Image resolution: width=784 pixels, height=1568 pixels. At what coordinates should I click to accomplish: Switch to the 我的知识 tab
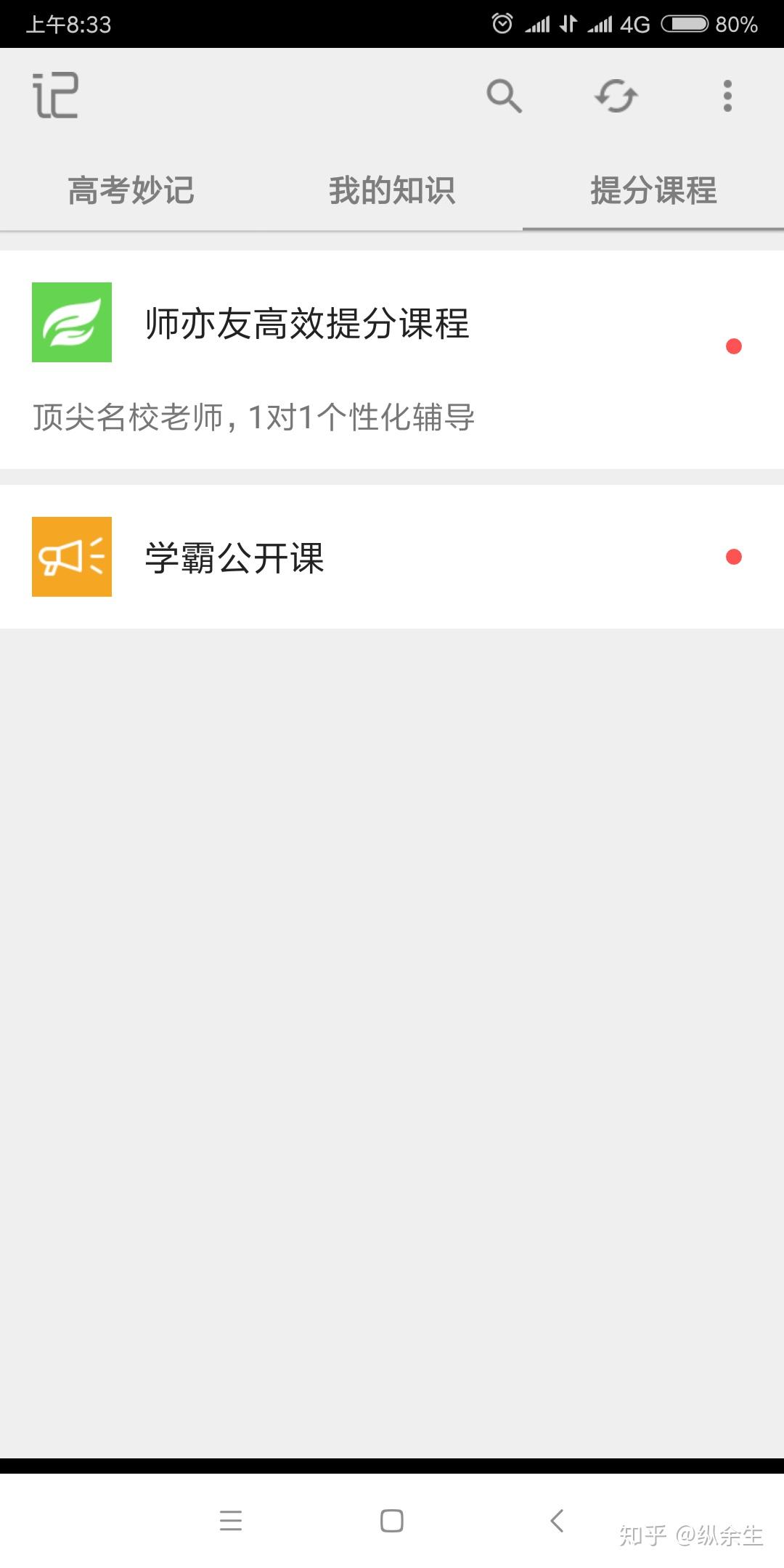(392, 191)
